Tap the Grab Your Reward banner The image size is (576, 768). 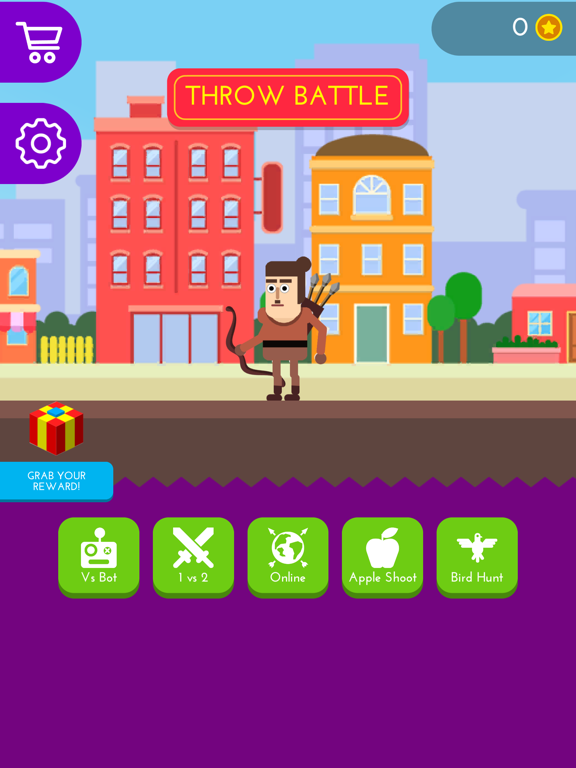coord(56,481)
